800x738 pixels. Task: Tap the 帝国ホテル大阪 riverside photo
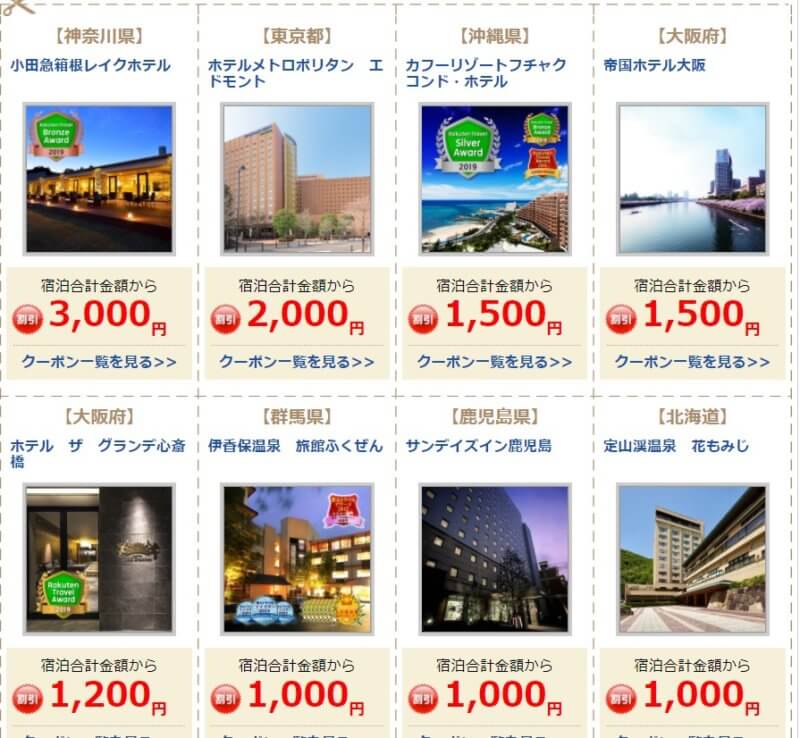(692, 179)
